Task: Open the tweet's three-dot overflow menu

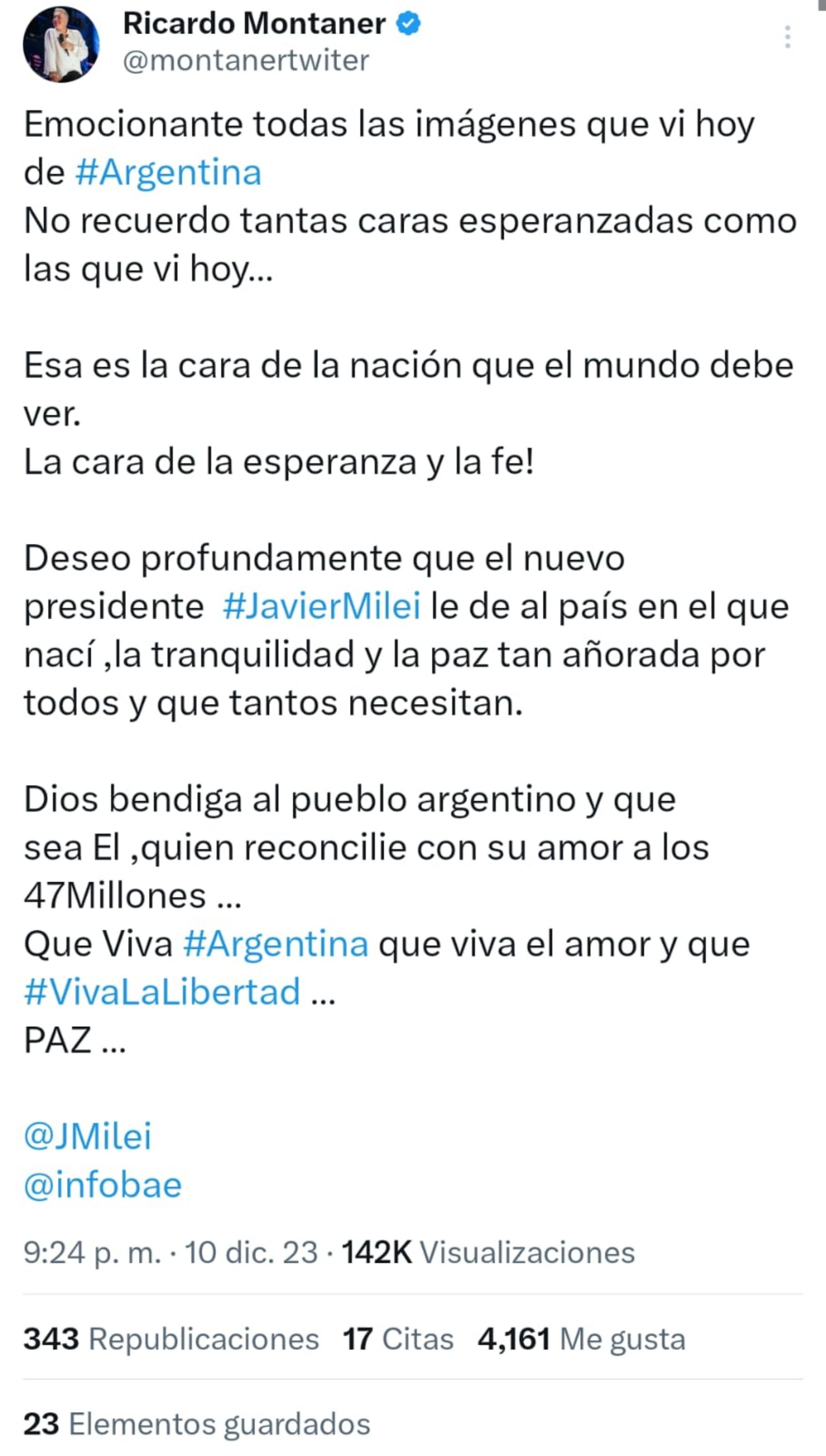Action: point(787,37)
